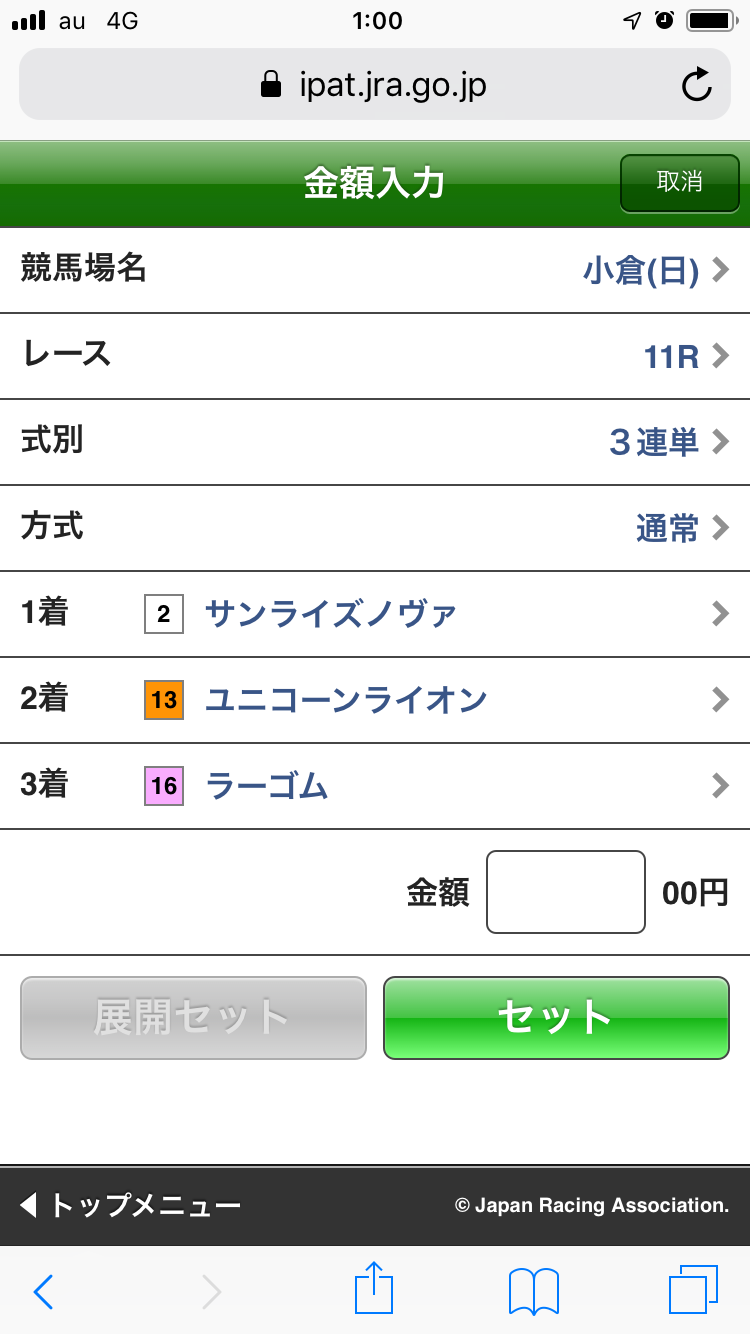Screen dimensions: 750x1334
Task: Tap the green セット button
Action: pos(556,1018)
